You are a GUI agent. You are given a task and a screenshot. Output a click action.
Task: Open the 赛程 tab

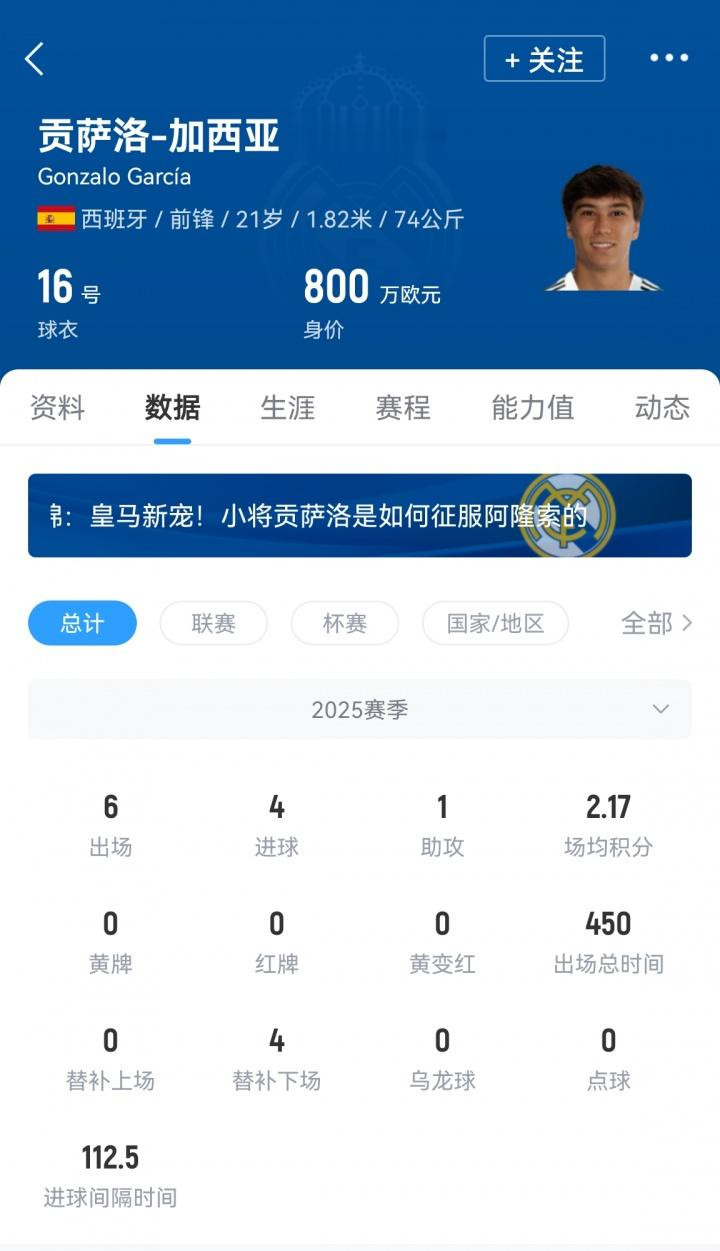point(403,408)
